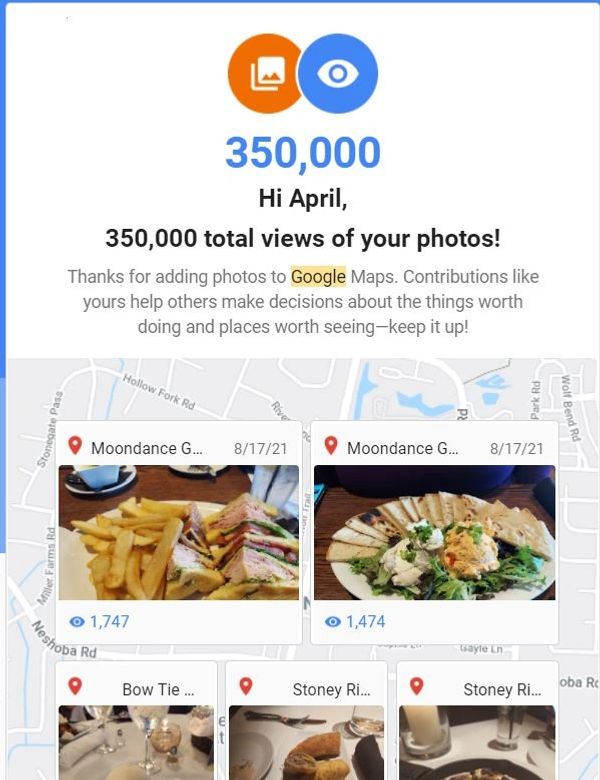Open Moondance photo card with 1,747 views
The image size is (600, 780).
click(x=179, y=533)
